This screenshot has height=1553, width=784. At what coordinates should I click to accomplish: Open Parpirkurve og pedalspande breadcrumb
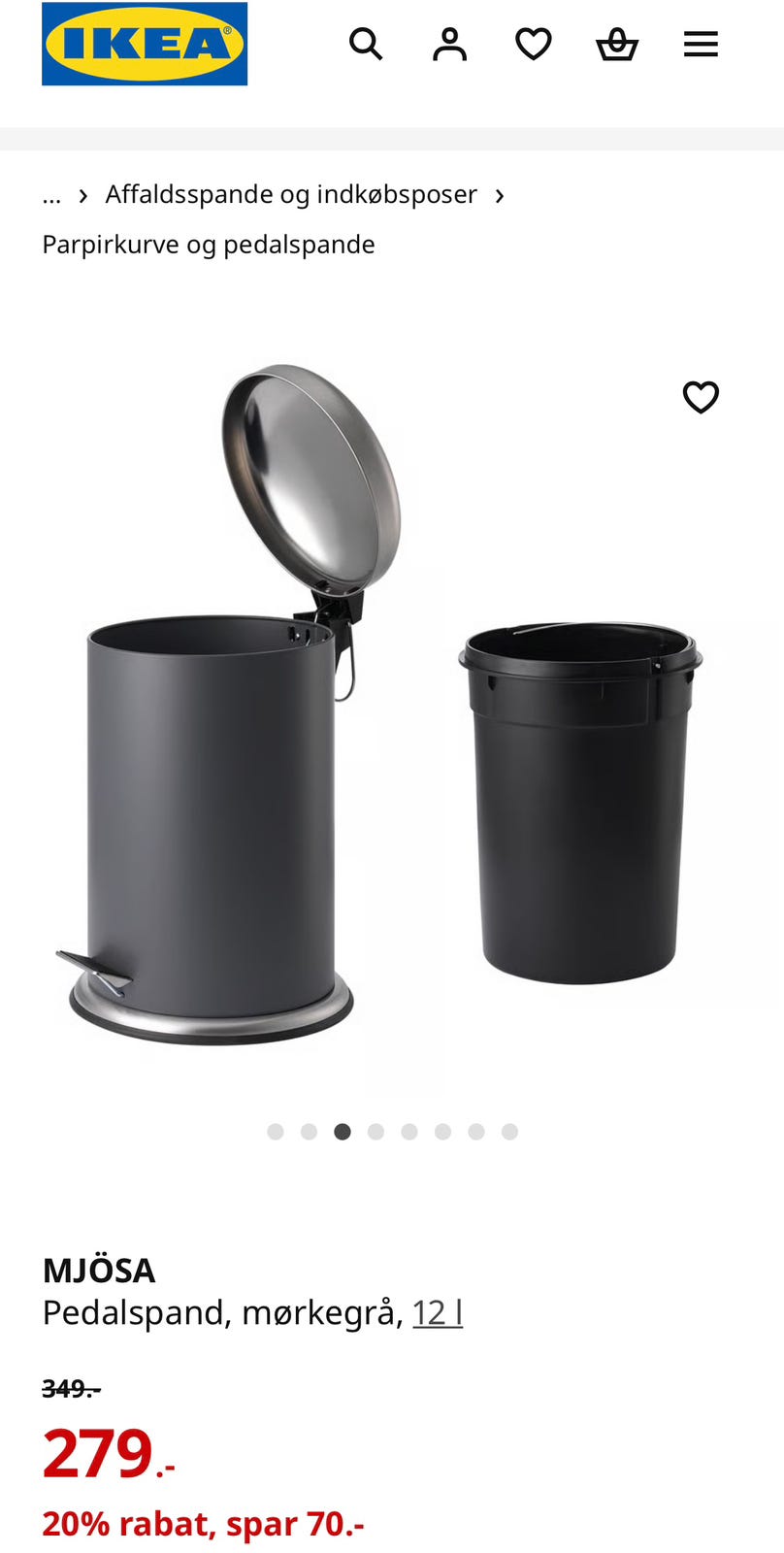click(x=209, y=245)
